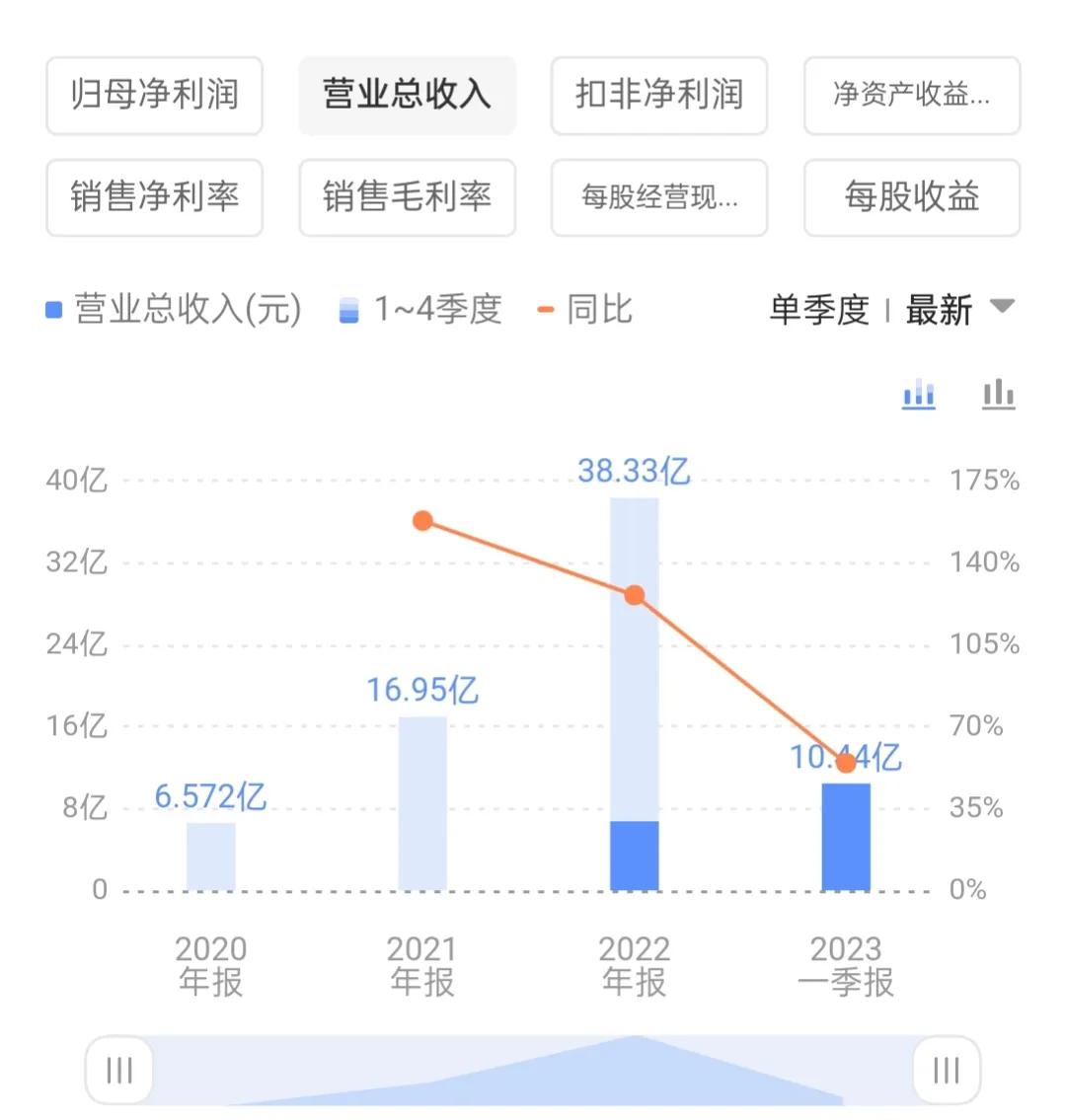Image resolution: width=1066 pixels, height=1120 pixels.
Task: Click the bottom range slider track
Action: [533, 1069]
